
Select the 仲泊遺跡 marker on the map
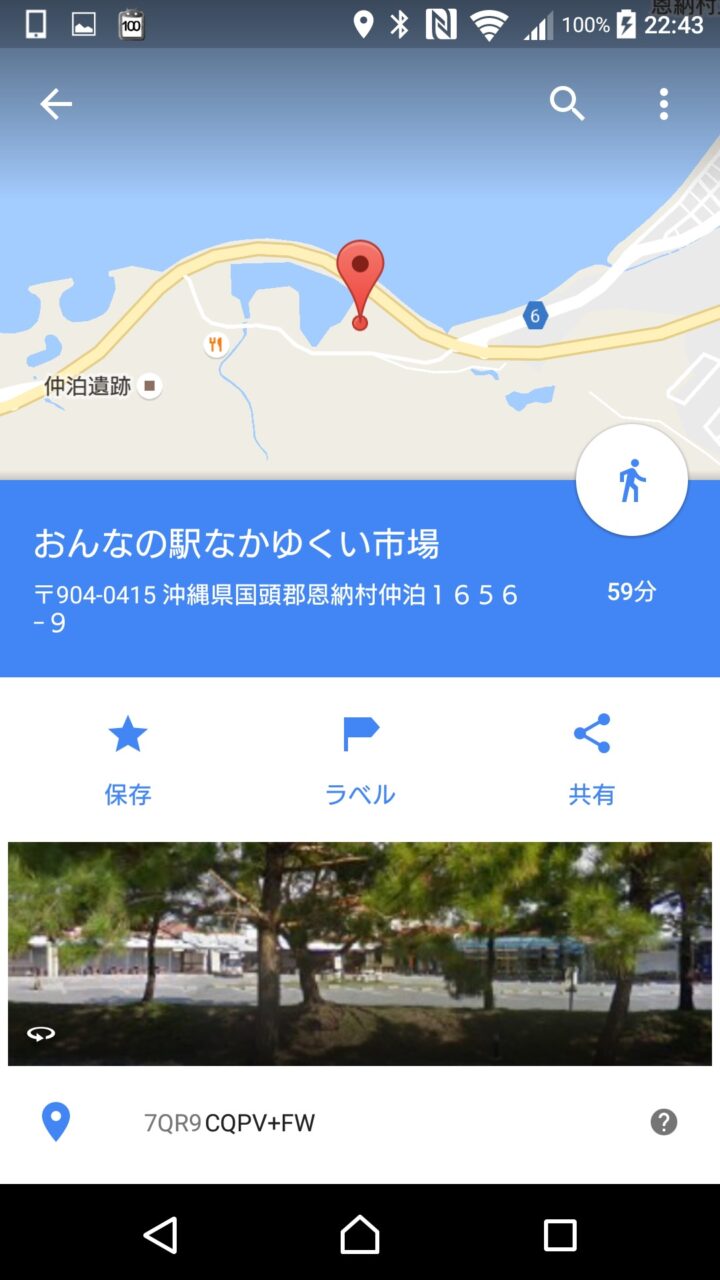(149, 386)
